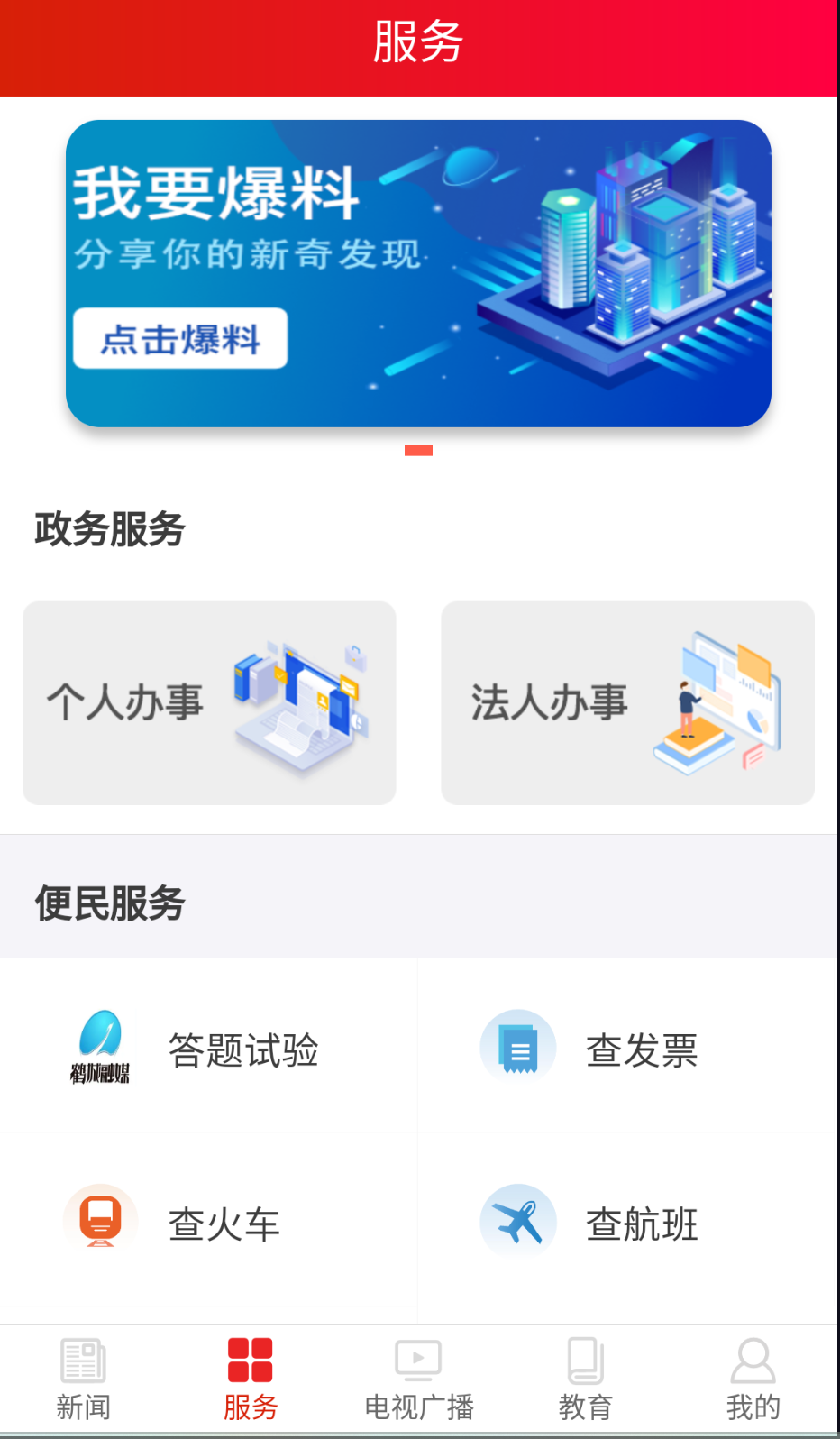Open the 新闻 news tab icon
840x1439 pixels.
pos(83,1358)
